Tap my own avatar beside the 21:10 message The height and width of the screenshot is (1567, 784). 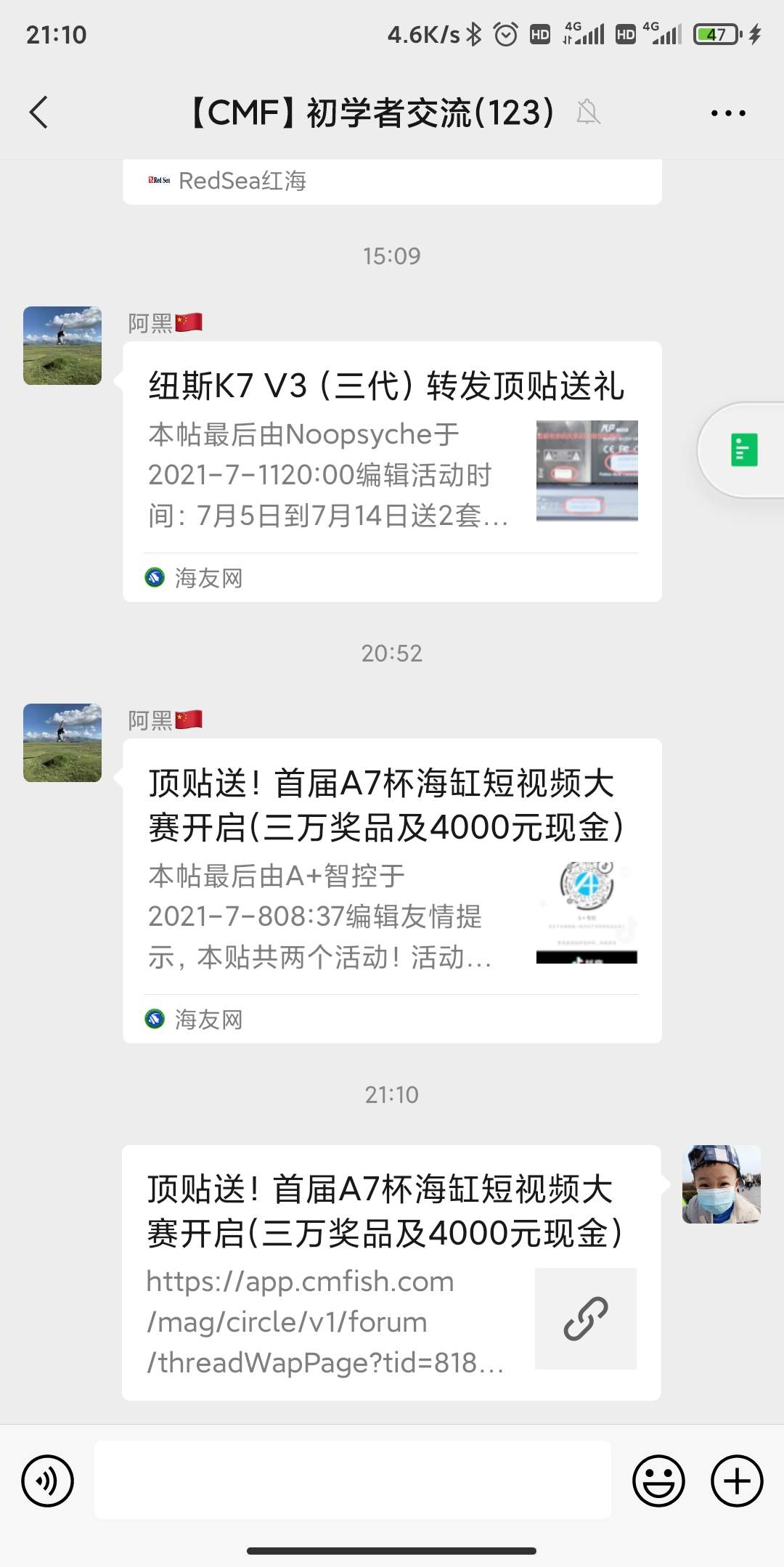[x=721, y=1184]
